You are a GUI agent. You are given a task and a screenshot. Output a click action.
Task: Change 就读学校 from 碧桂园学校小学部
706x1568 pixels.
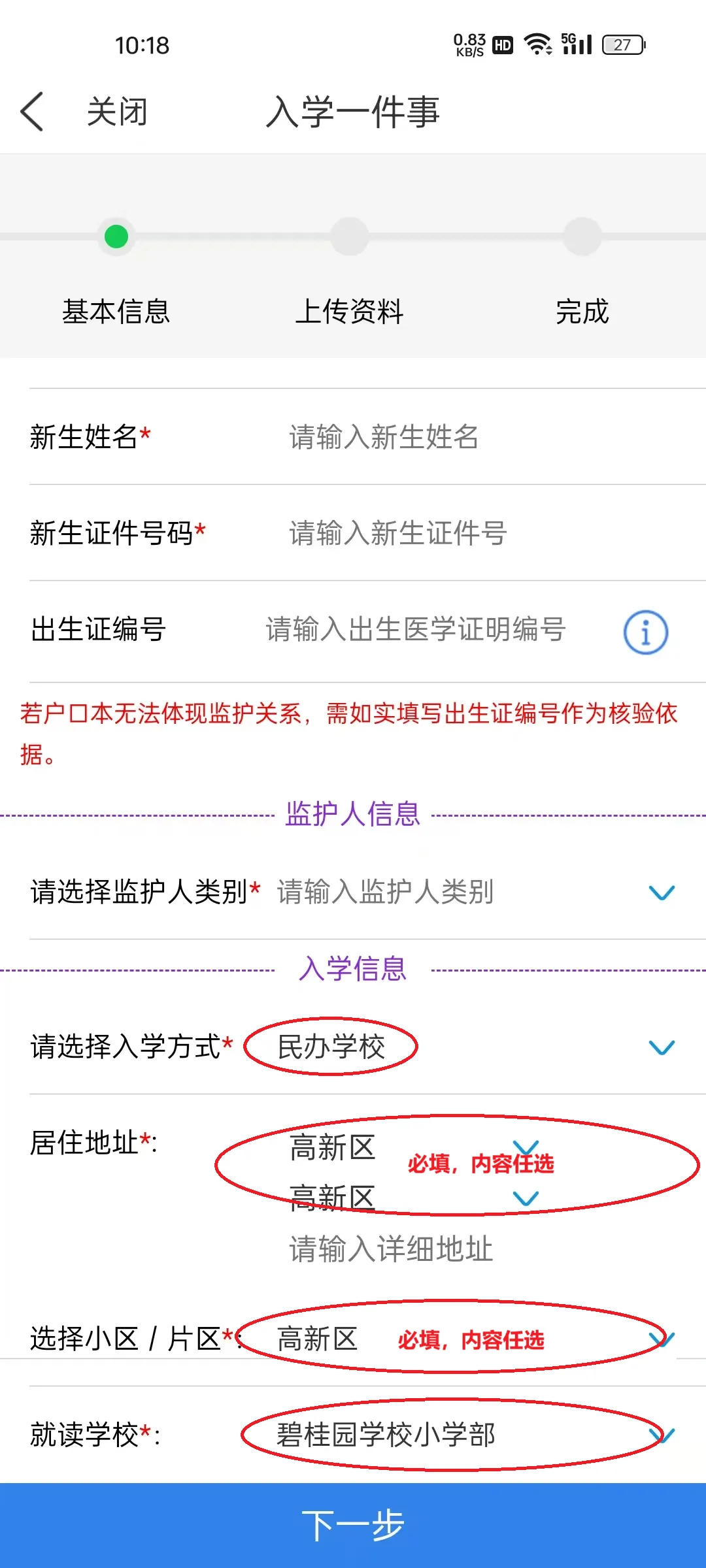(661, 1435)
